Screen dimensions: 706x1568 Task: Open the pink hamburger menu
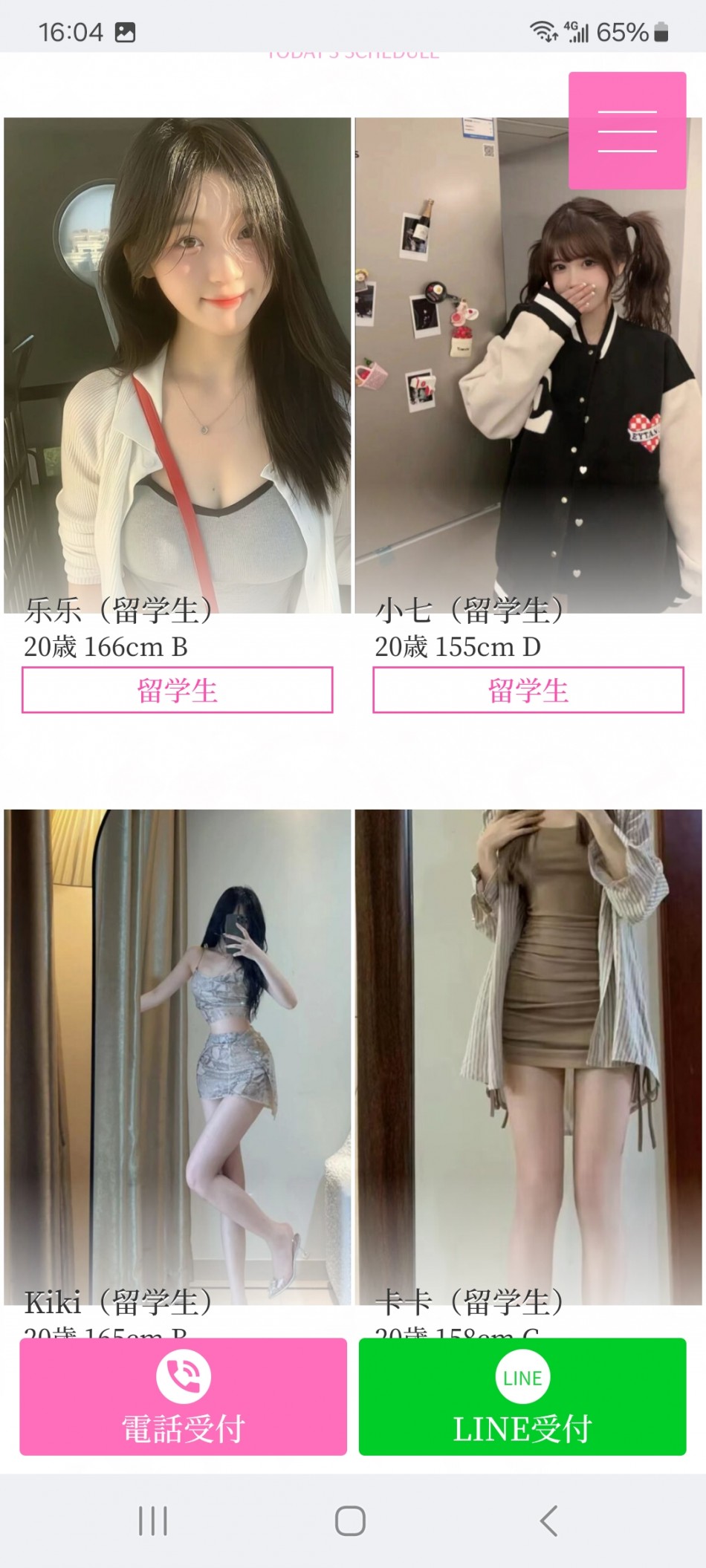pos(626,131)
